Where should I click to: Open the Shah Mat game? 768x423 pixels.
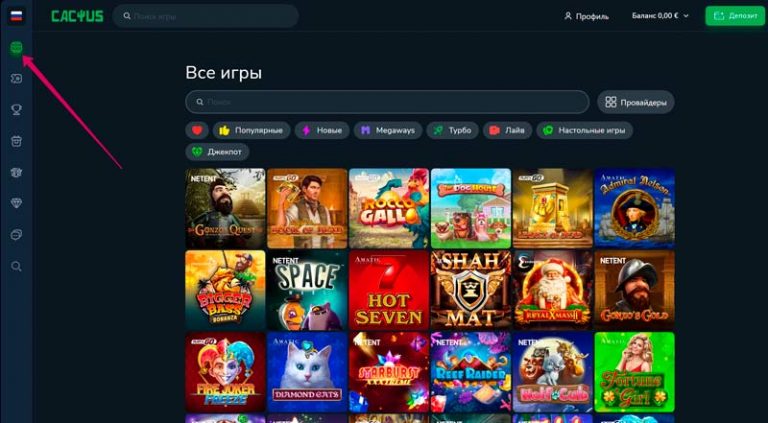click(471, 290)
